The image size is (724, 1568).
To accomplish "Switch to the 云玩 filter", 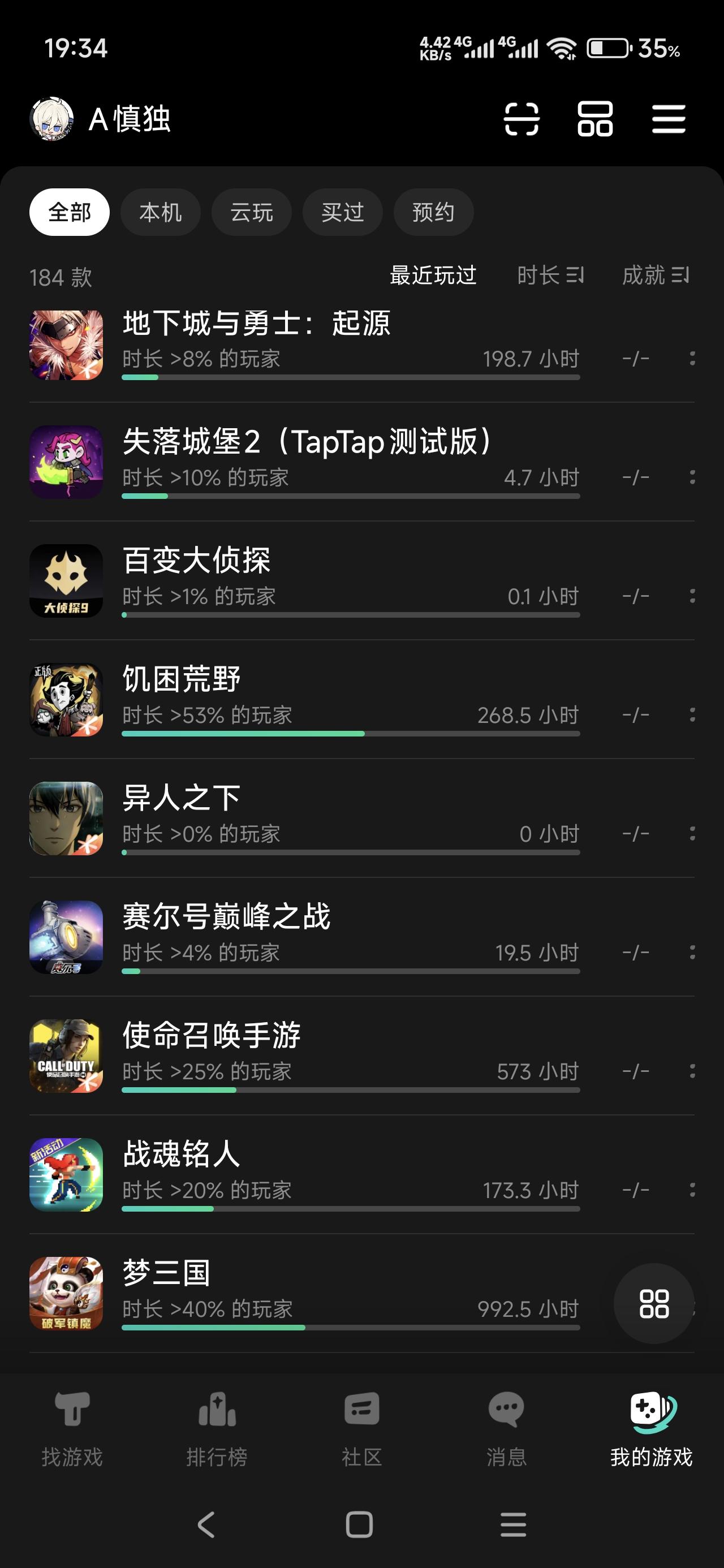I will coord(252,213).
